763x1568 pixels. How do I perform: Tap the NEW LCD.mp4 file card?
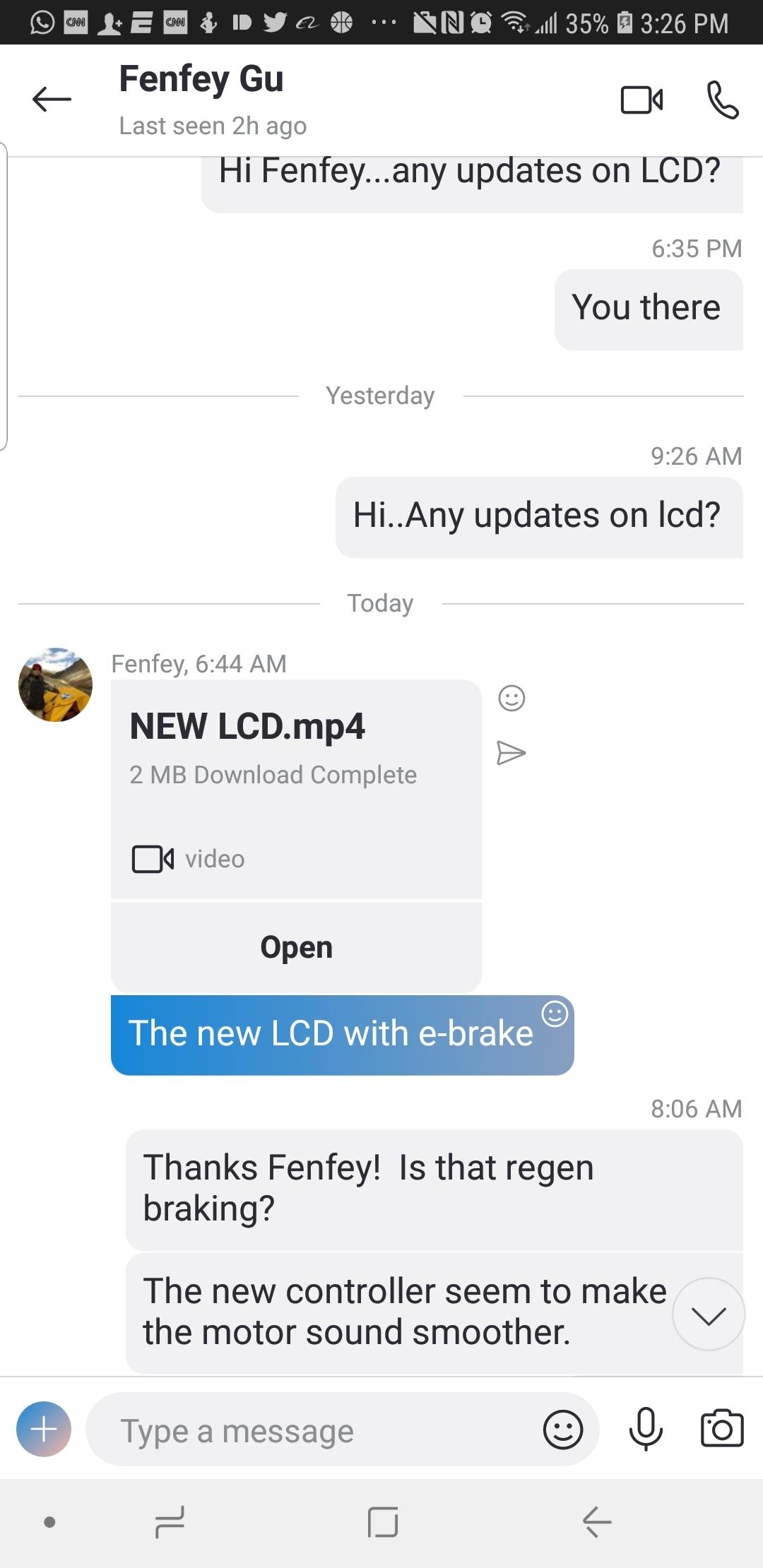pos(296,790)
